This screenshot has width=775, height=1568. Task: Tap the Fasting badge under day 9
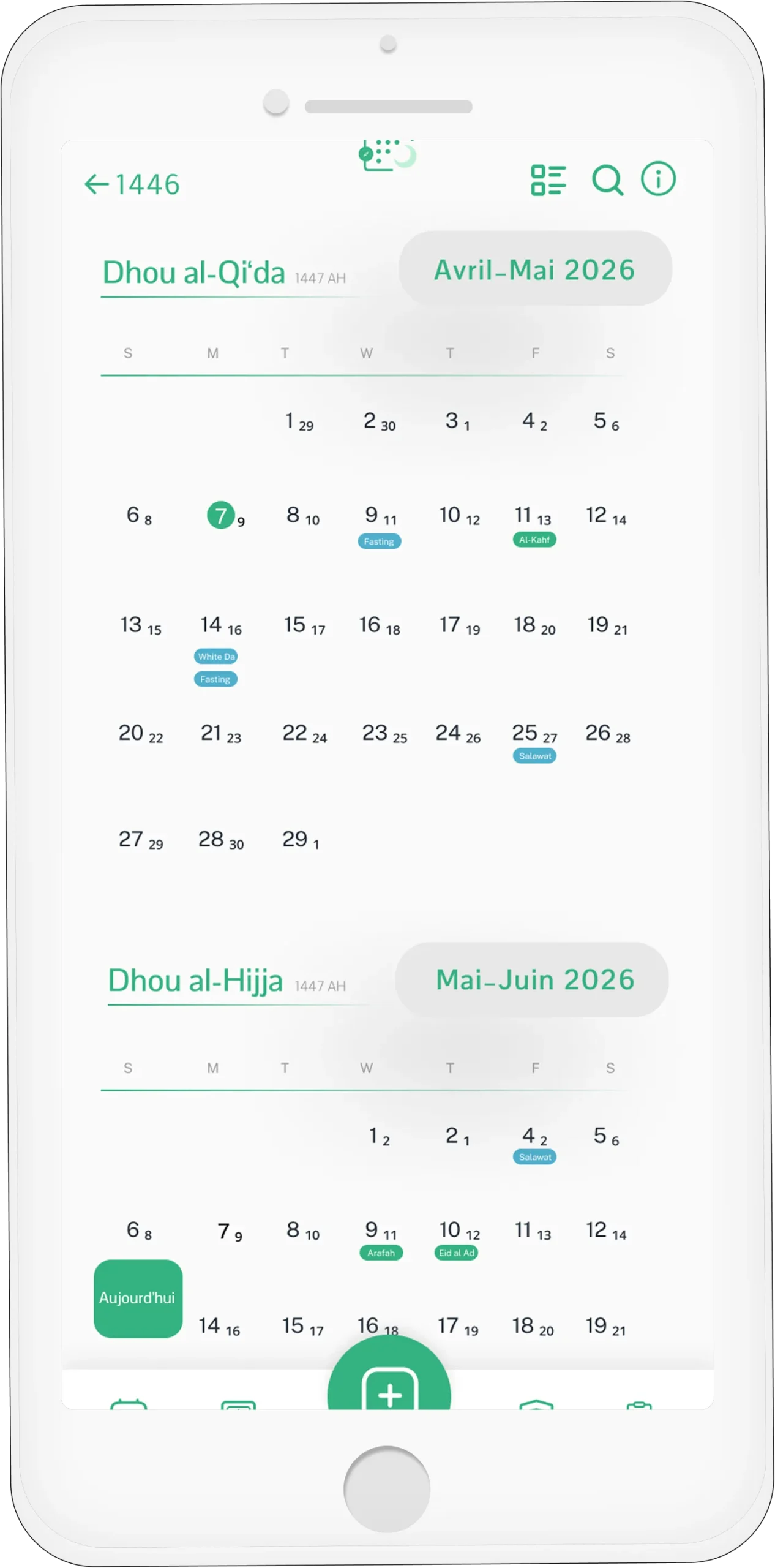click(380, 541)
